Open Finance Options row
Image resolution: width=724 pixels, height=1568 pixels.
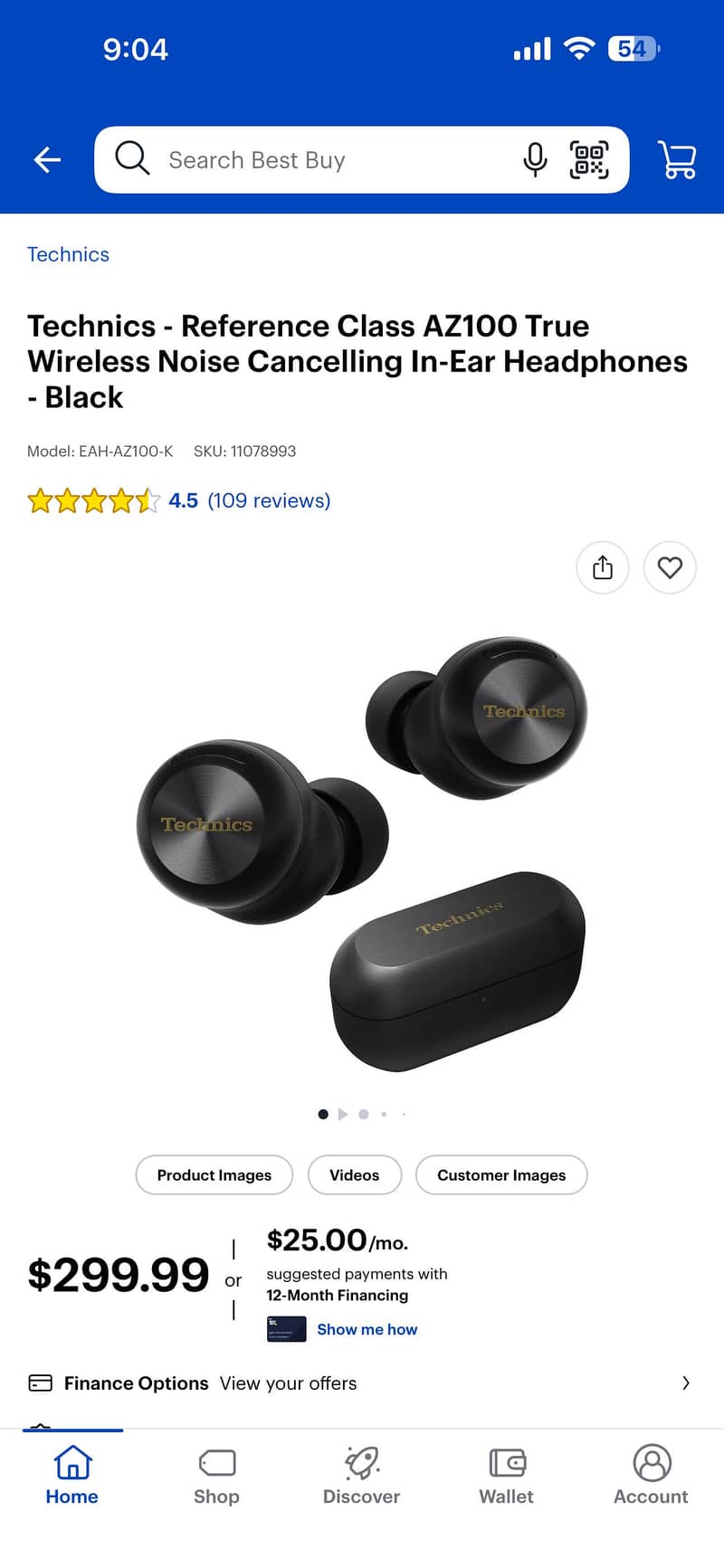click(362, 1383)
